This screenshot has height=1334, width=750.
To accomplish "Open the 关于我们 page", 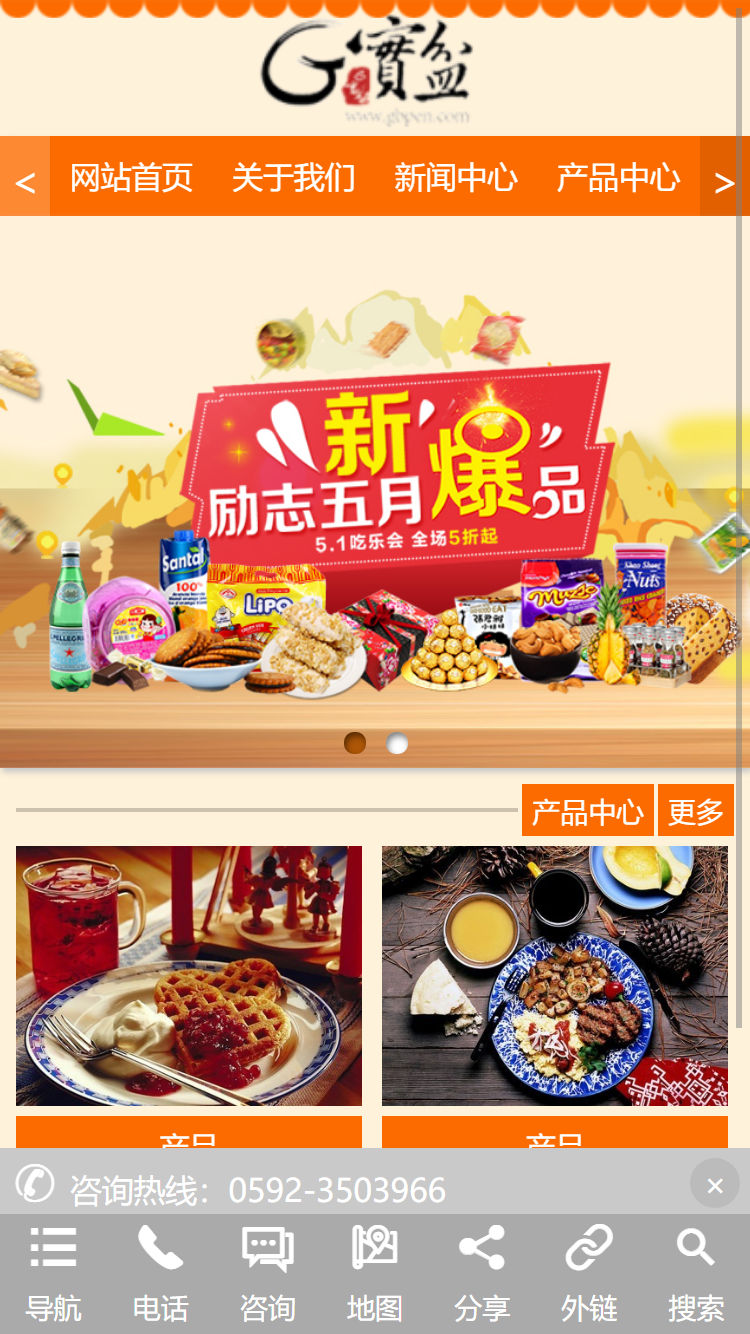I will click(293, 178).
